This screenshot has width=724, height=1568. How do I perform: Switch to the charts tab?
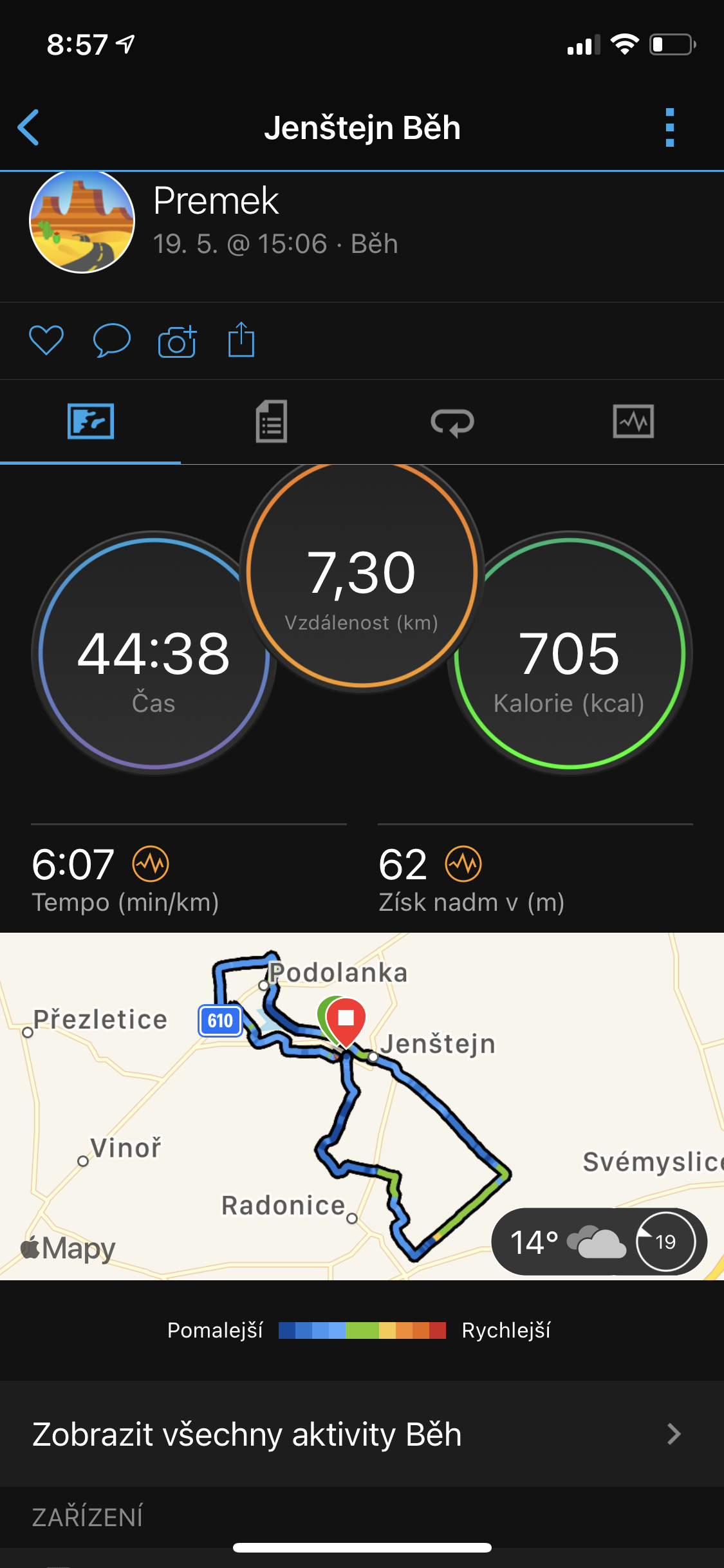633,422
